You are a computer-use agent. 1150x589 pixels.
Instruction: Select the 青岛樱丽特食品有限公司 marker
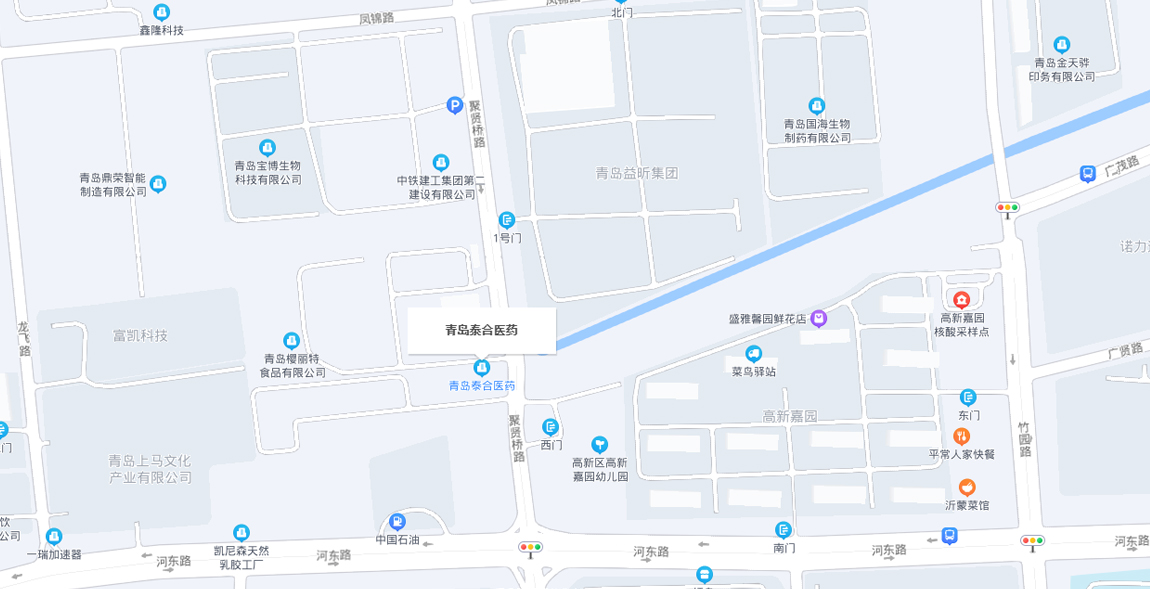point(292,341)
